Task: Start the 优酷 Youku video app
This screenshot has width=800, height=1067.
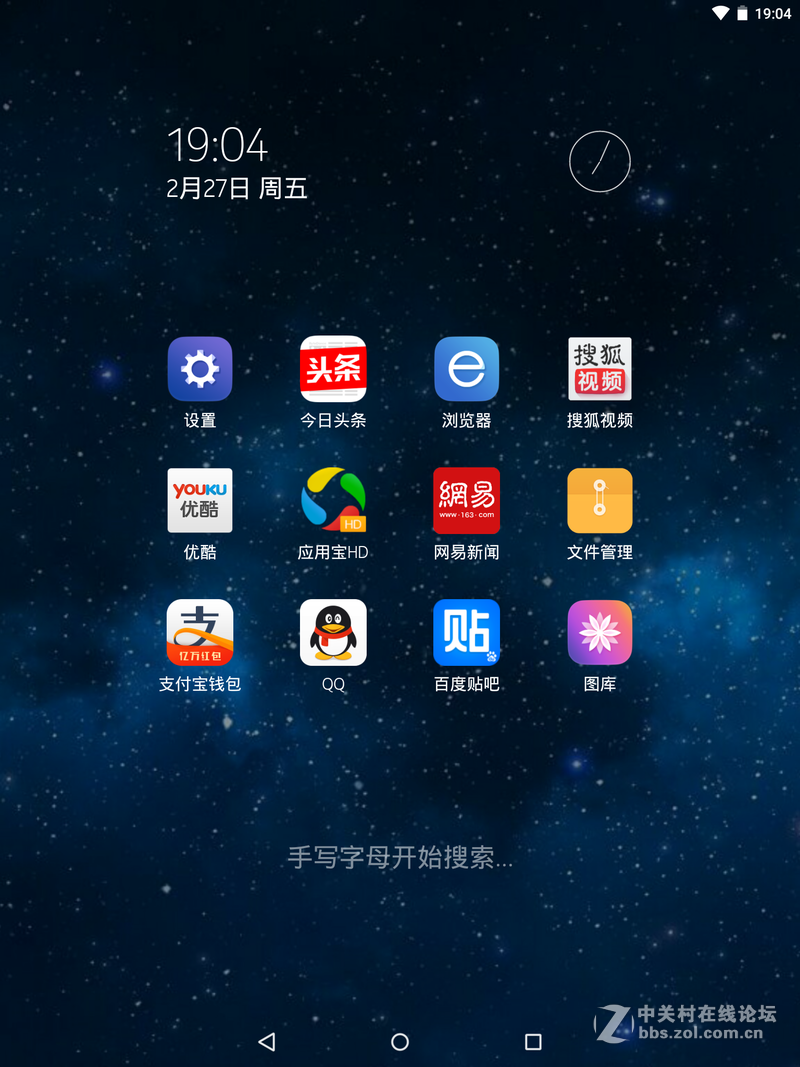Action: 199,500
